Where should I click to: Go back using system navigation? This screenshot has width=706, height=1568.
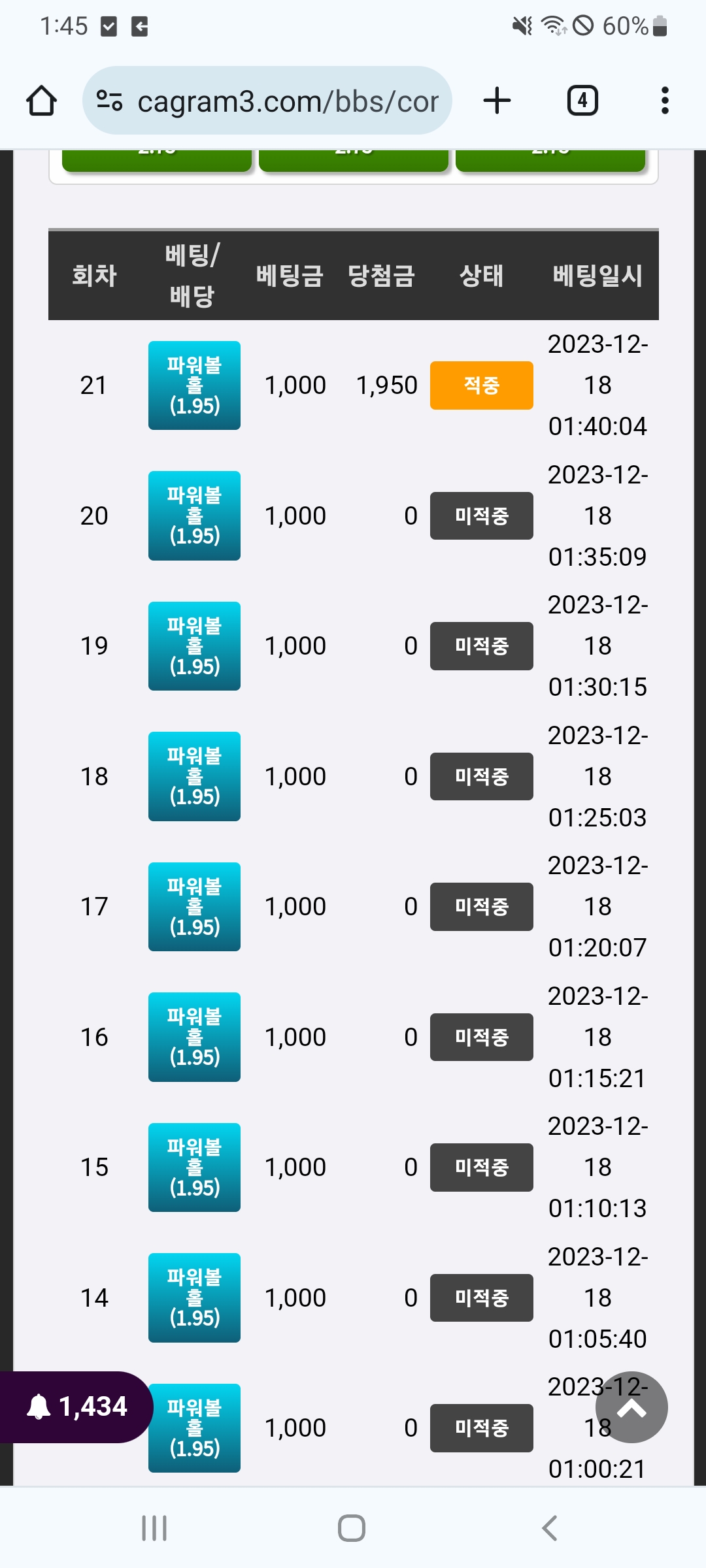(x=549, y=1528)
